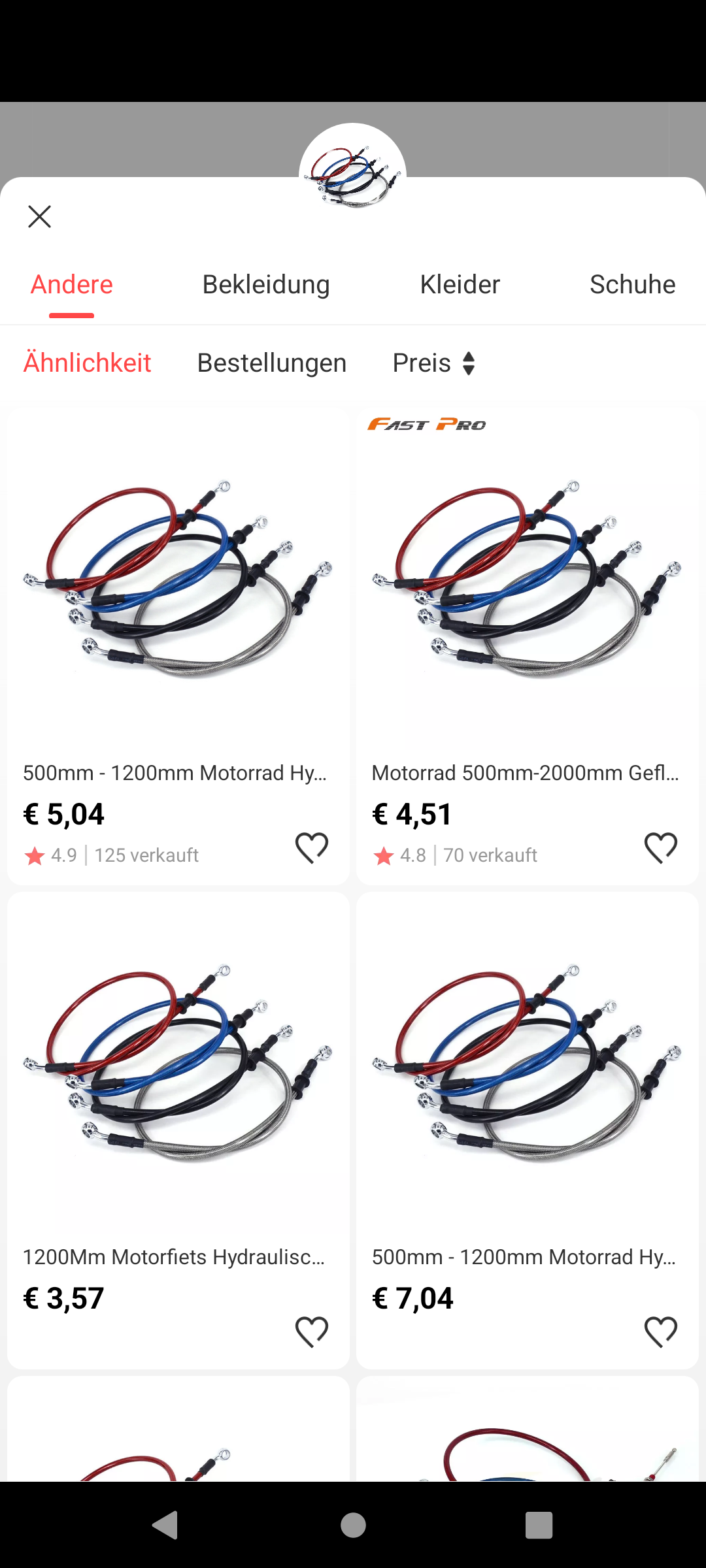The image size is (706, 1568).
Task: Open the Fast Pro €4,51 product
Action: [527, 588]
